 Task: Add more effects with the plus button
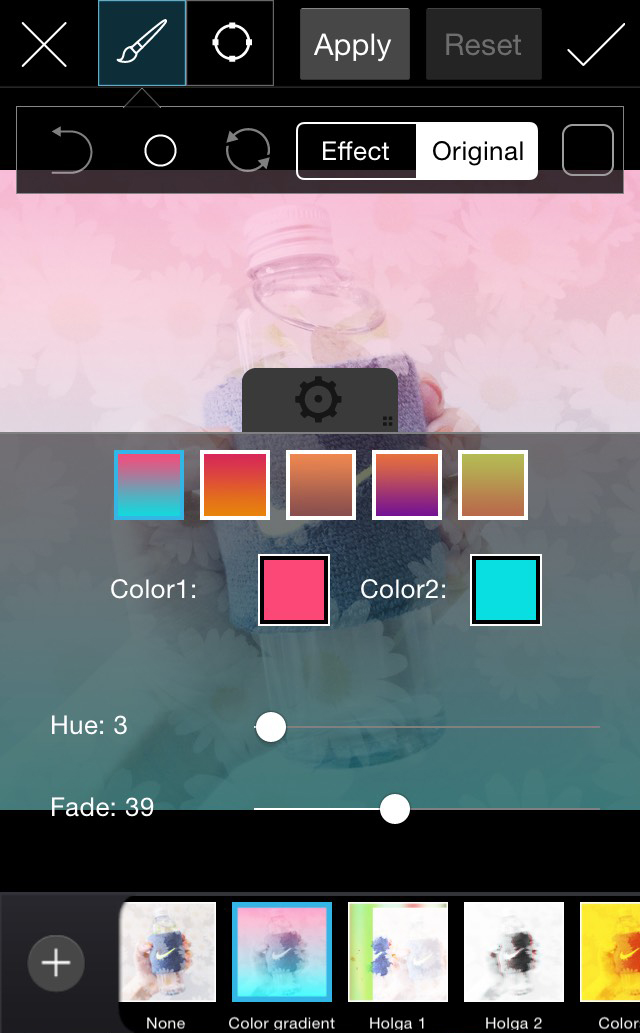(56, 963)
